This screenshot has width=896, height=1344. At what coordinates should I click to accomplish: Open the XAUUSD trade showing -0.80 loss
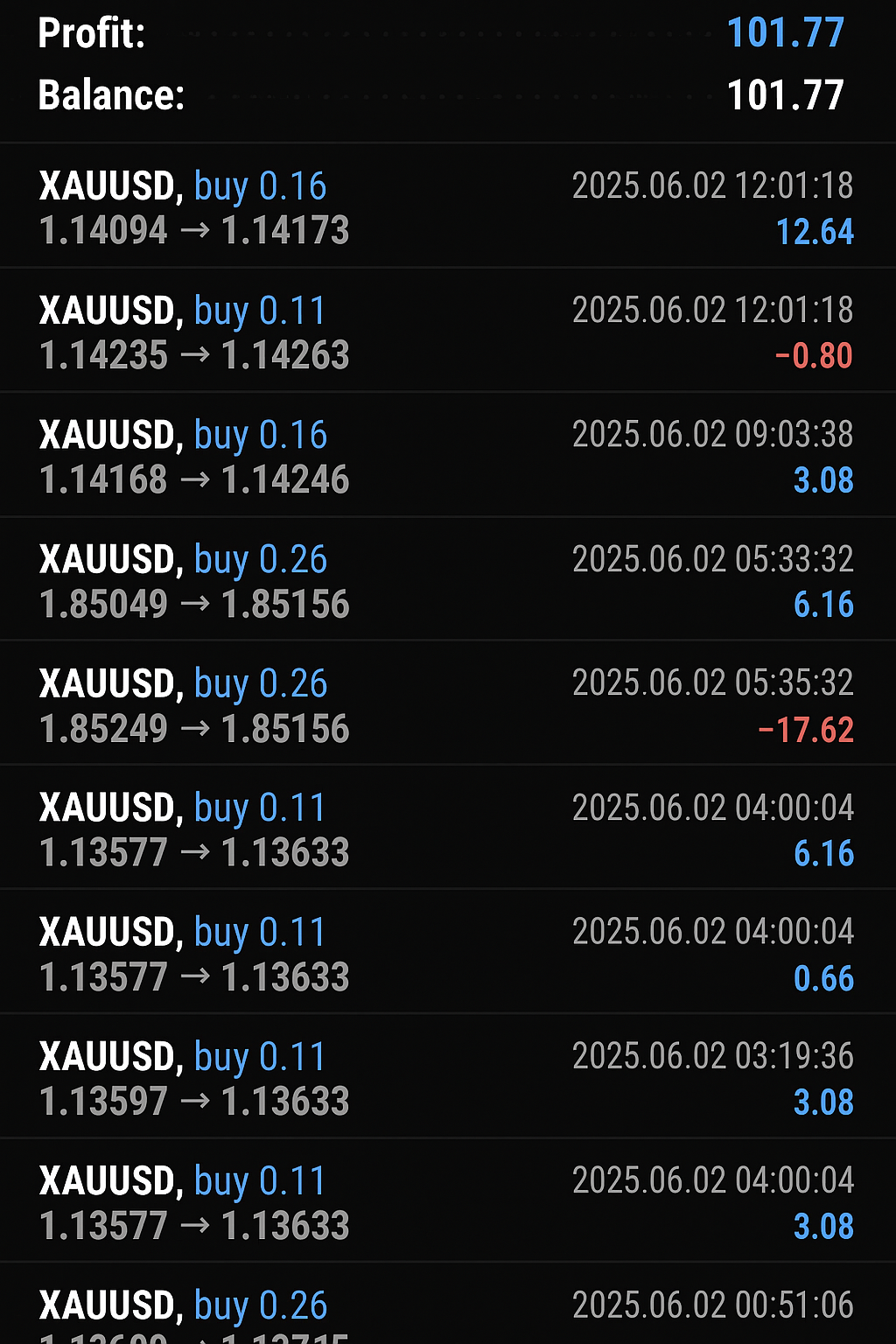point(446,332)
